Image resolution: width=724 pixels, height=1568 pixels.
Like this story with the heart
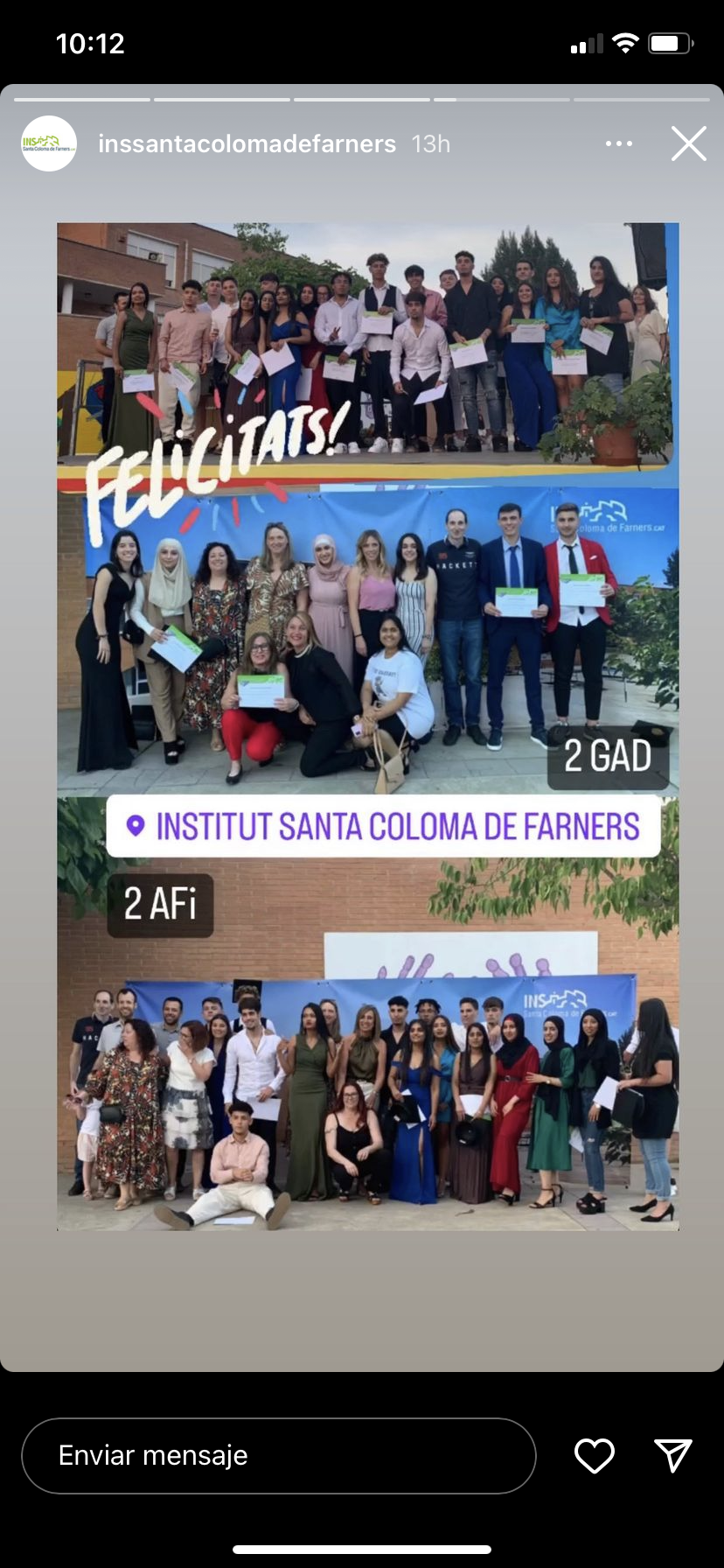594,1455
